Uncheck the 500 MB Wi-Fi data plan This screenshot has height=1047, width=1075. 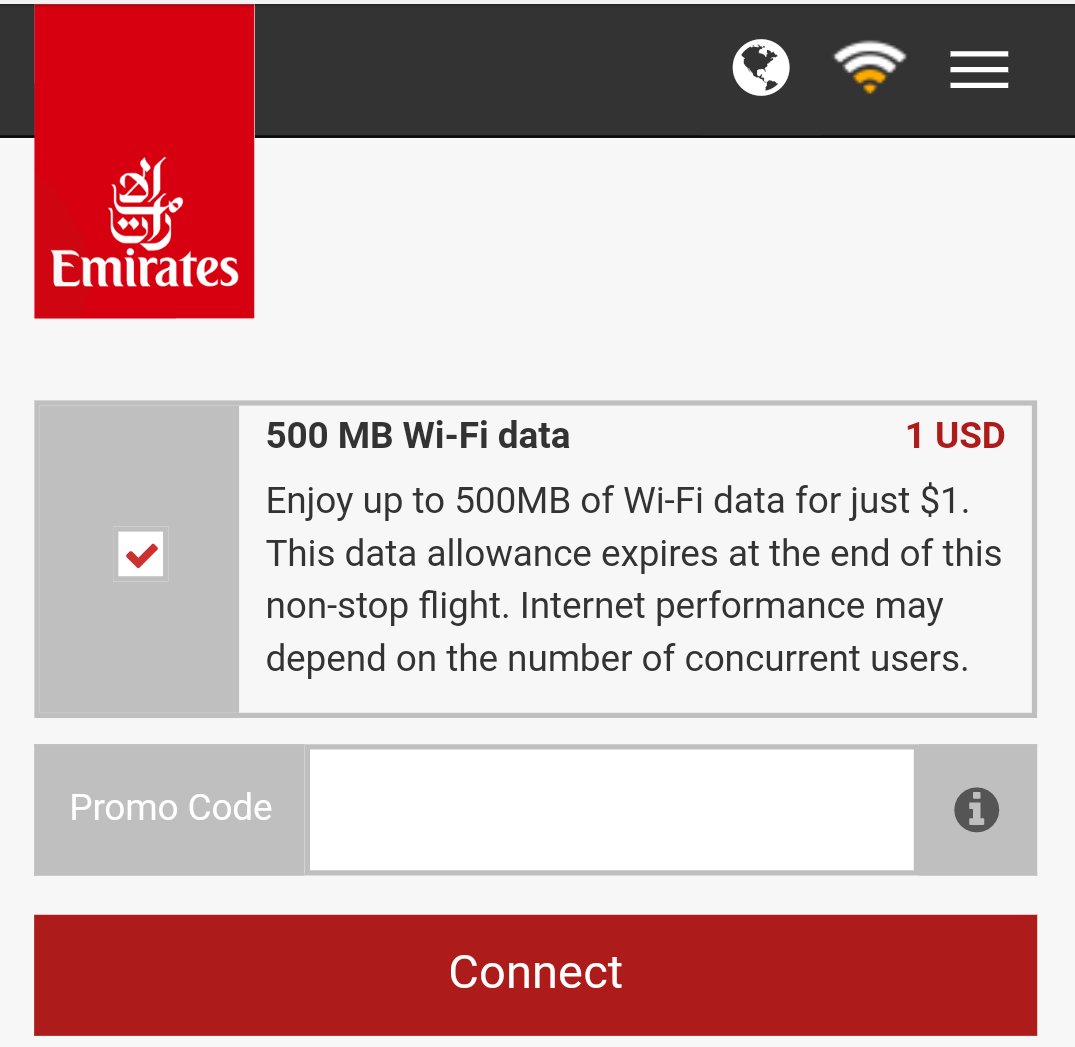(x=141, y=554)
